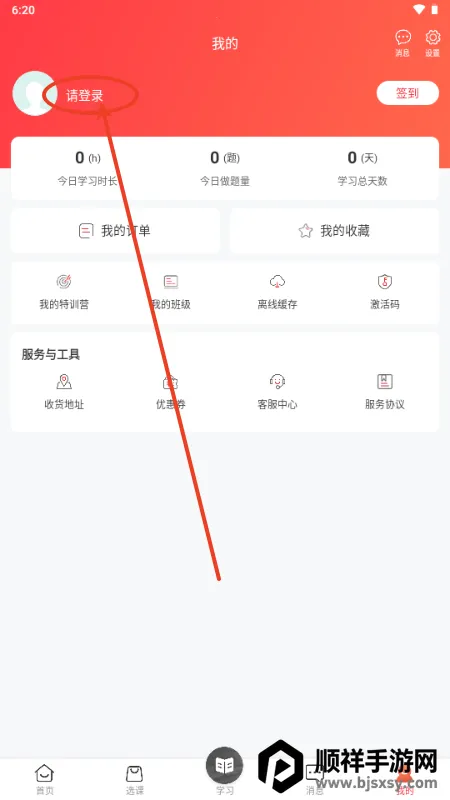Tap the profile avatar picture
The image size is (450, 800).
point(34,93)
